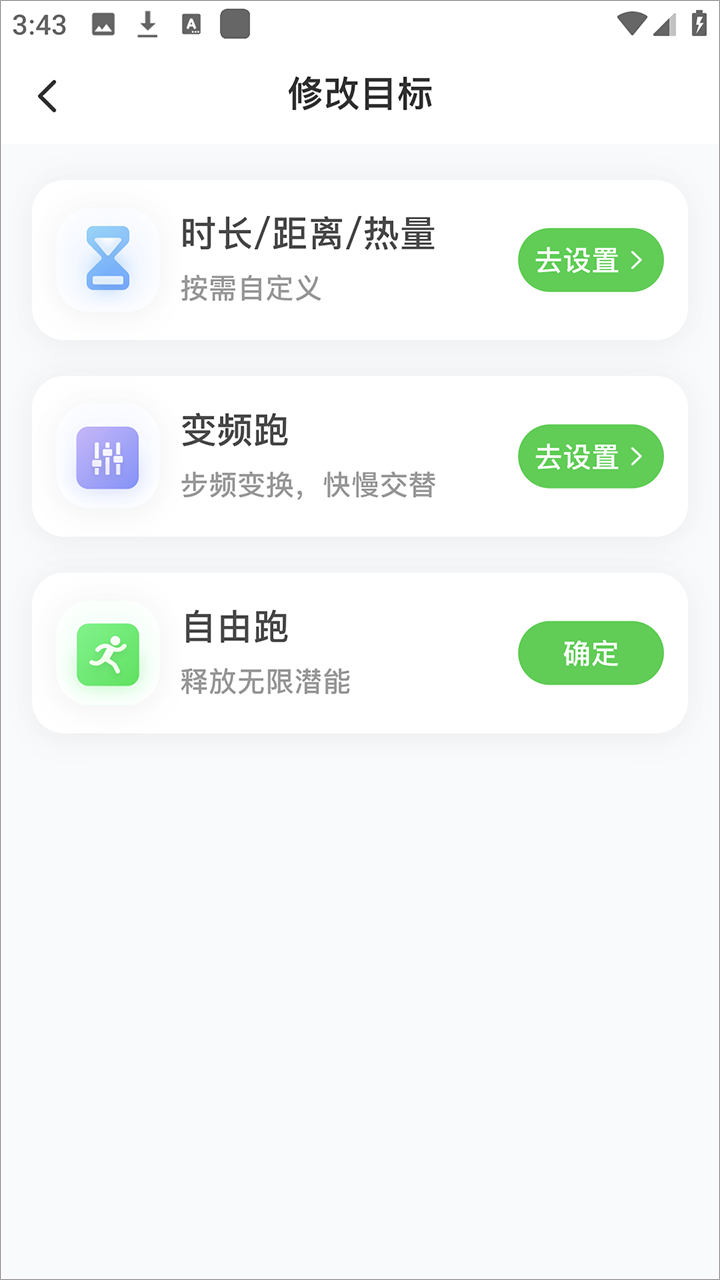Tap 去设置 for 时长/距离/热量
Screen dimensions: 720x1280
point(590,260)
